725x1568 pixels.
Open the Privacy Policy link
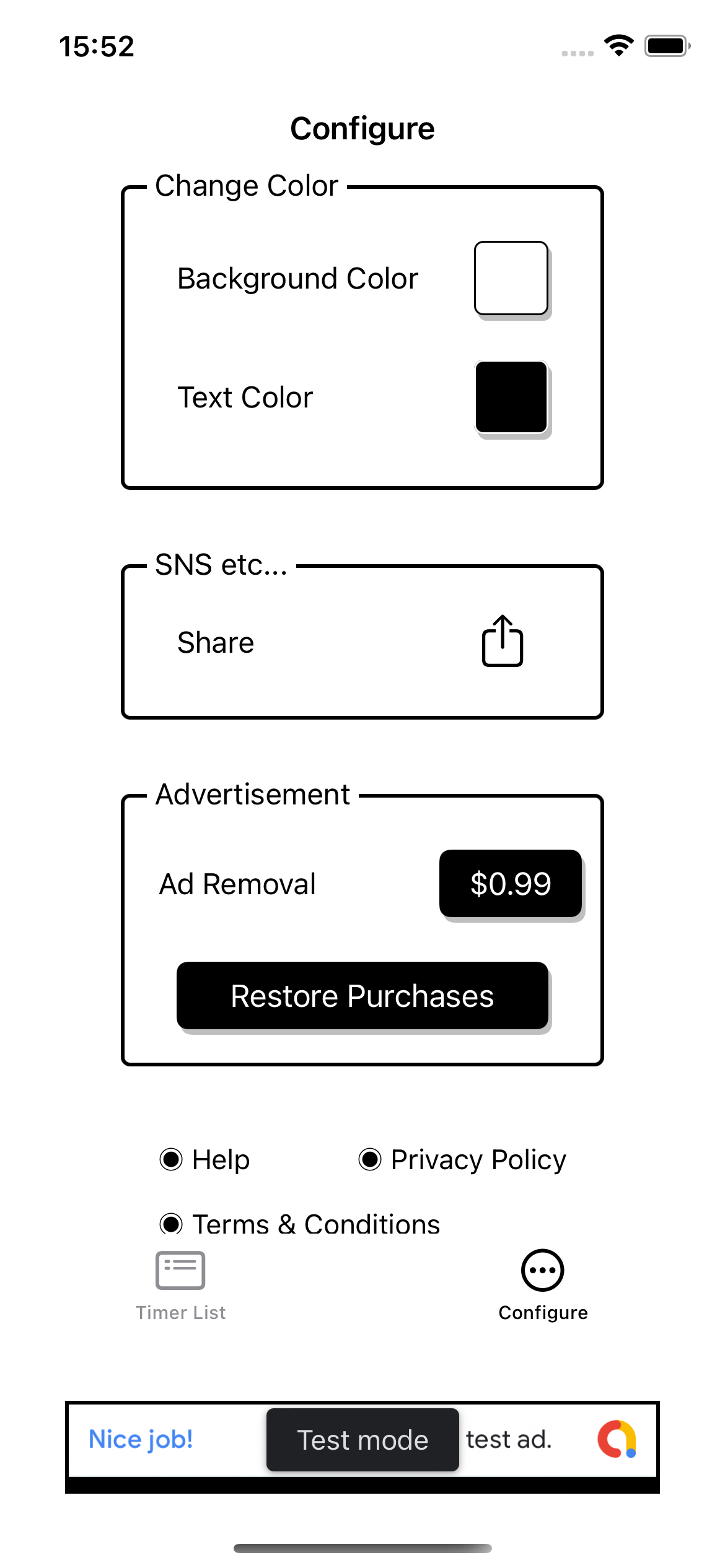point(462,1159)
